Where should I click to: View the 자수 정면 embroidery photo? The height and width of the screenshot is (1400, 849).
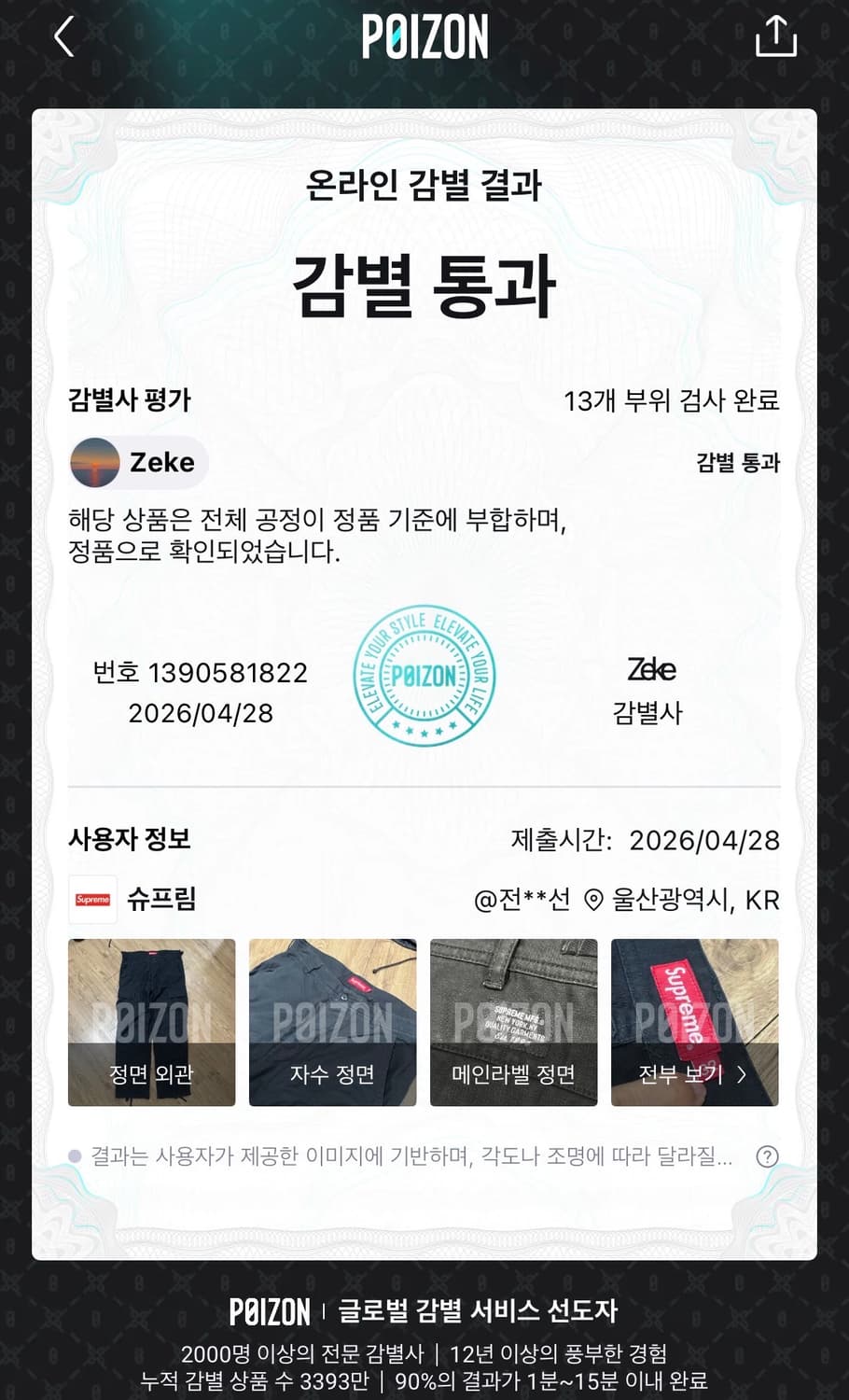pyautogui.click(x=332, y=1022)
